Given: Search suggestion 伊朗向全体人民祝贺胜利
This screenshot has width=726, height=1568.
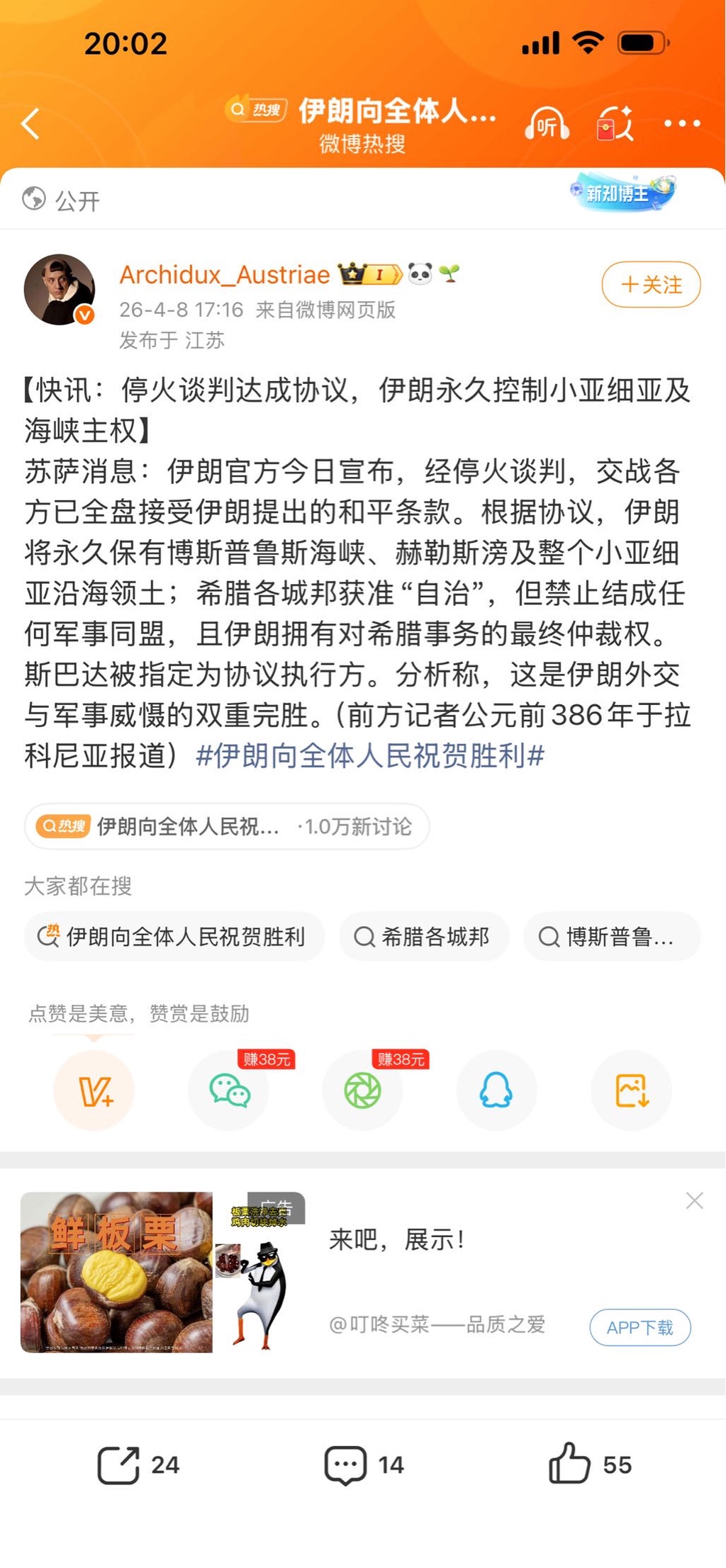Looking at the screenshot, I should [174, 937].
